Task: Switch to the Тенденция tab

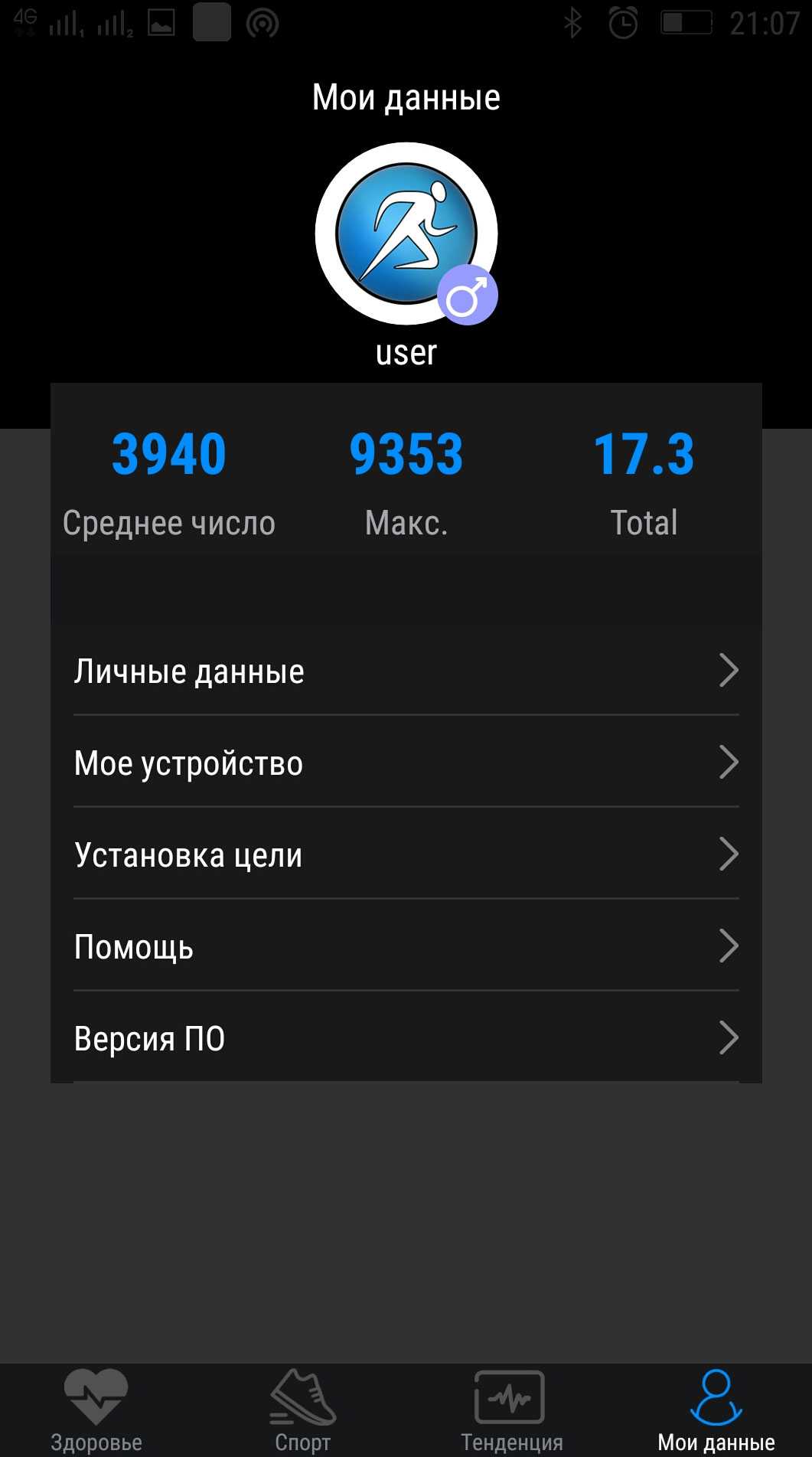Action: pos(510,1410)
